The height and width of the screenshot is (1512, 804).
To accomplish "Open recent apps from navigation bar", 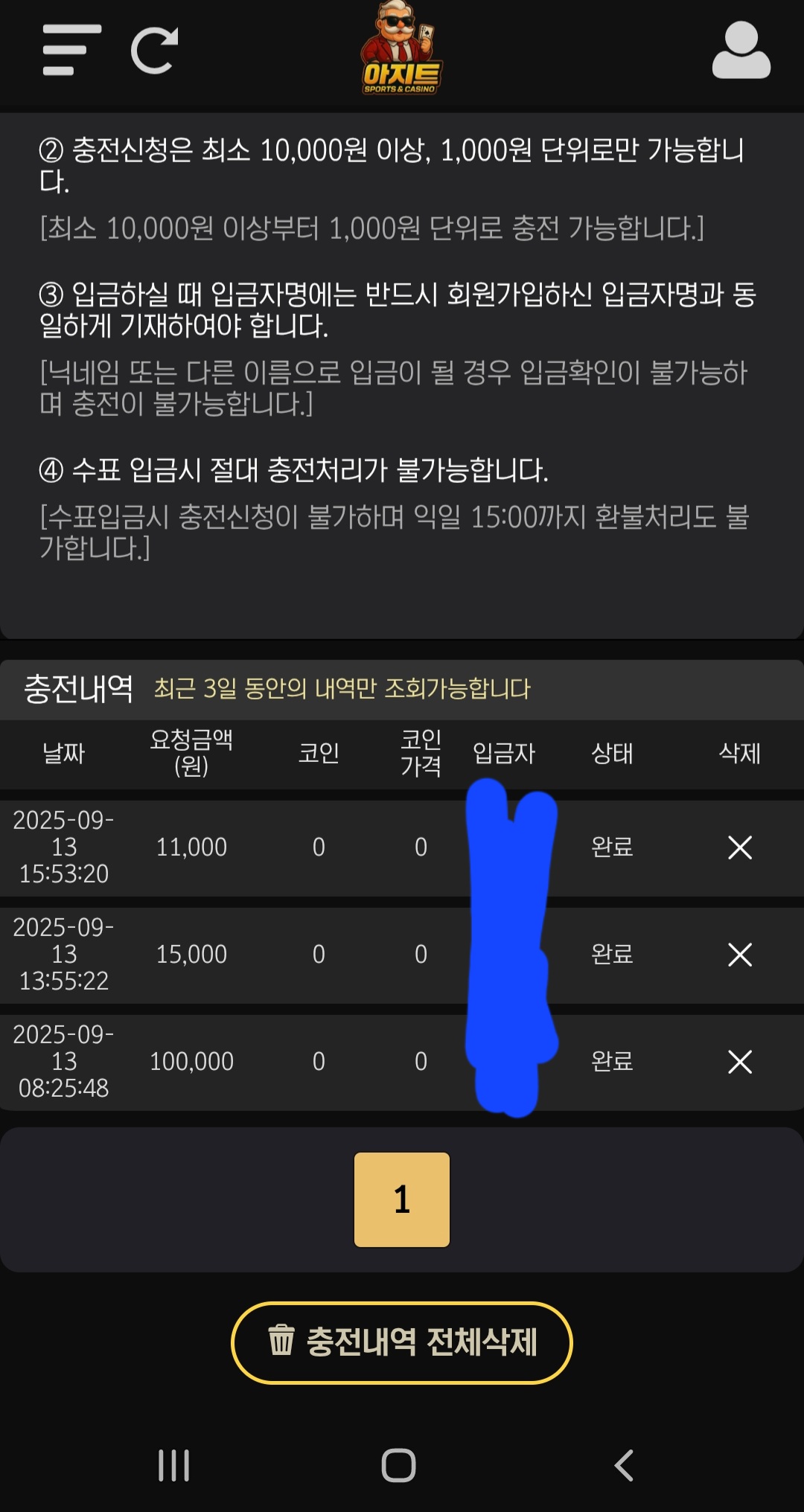I will click(174, 1465).
